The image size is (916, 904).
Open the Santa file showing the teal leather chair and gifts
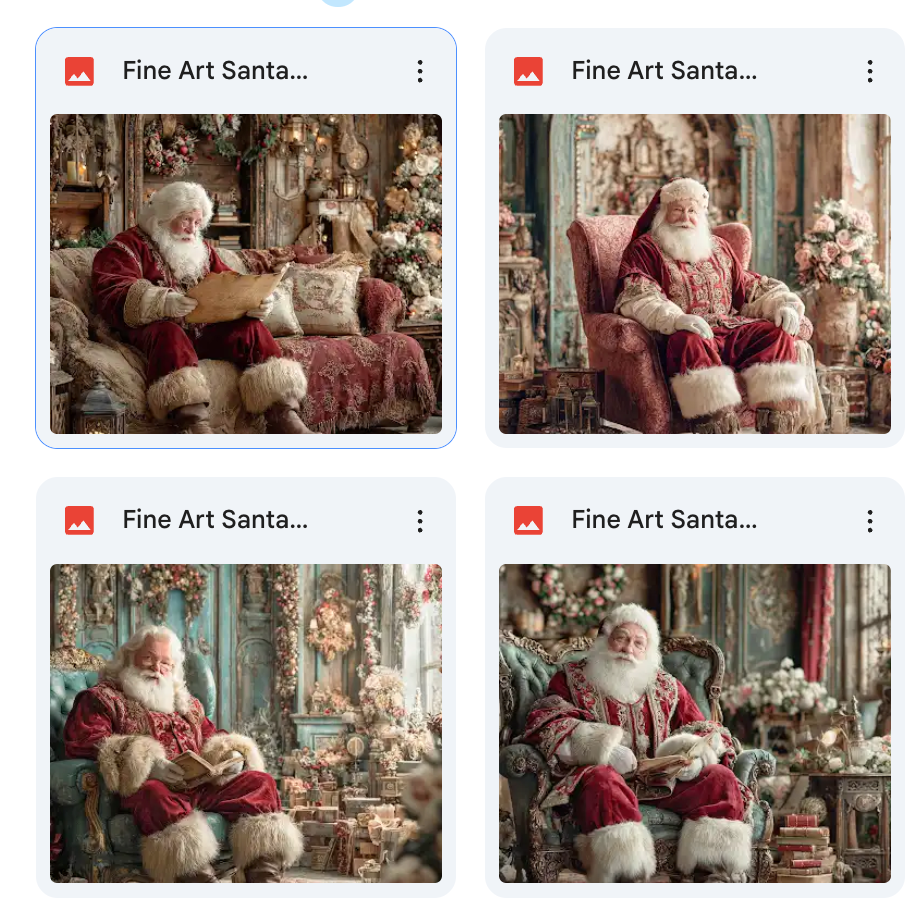pyautogui.click(x=246, y=722)
